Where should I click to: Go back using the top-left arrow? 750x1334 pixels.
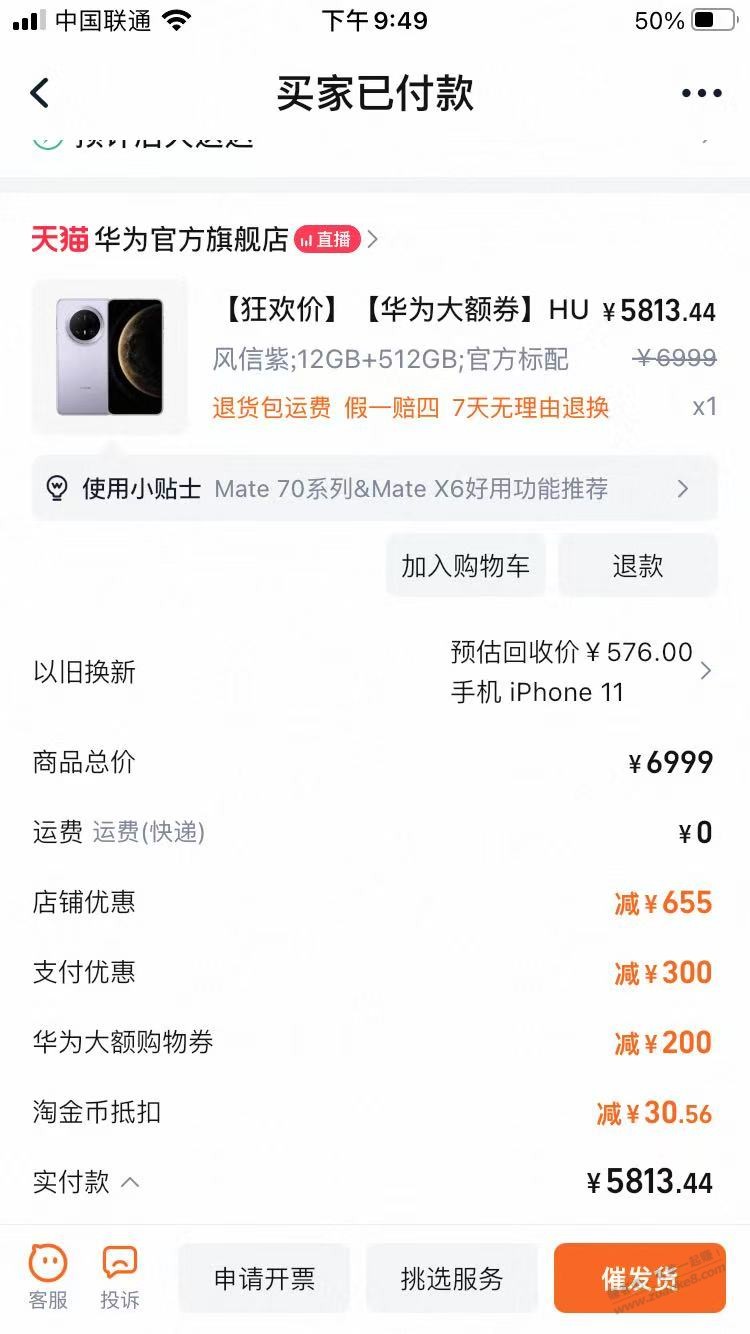(40, 93)
